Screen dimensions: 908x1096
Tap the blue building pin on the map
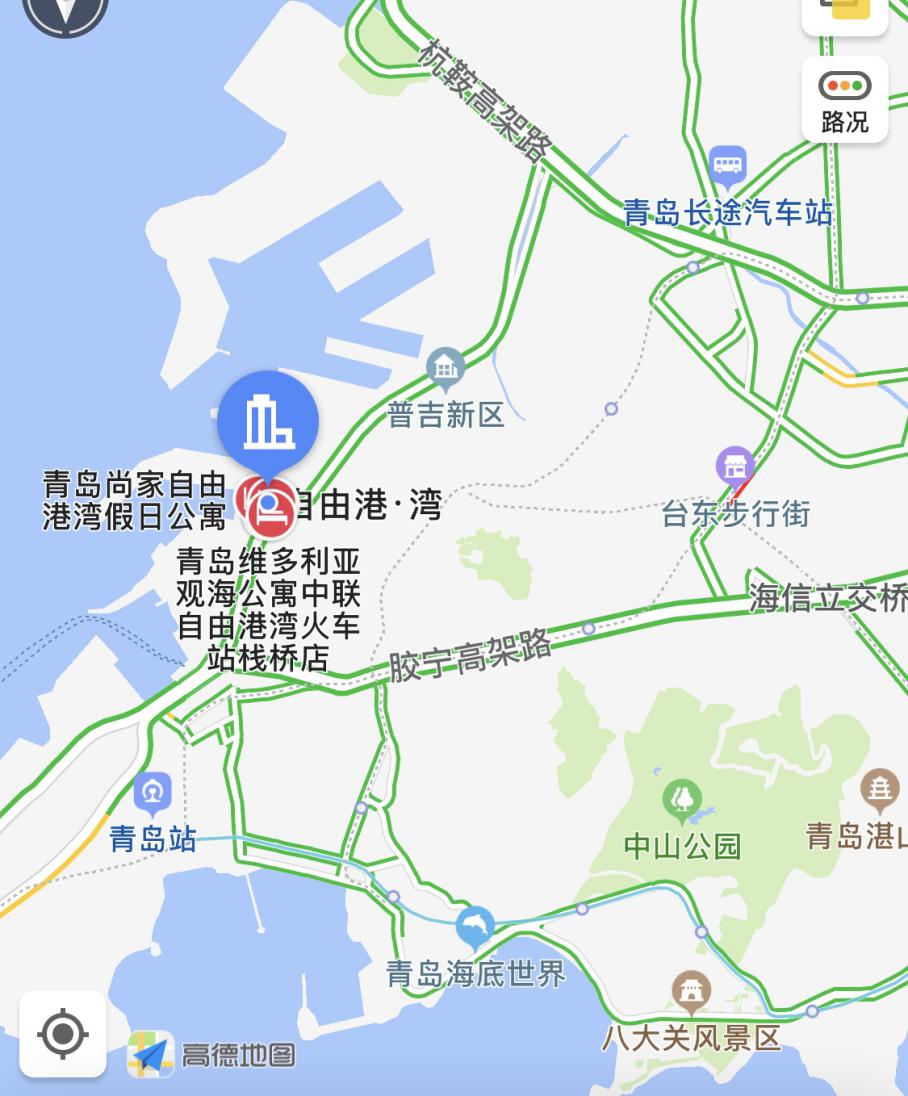click(x=267, y=421)
